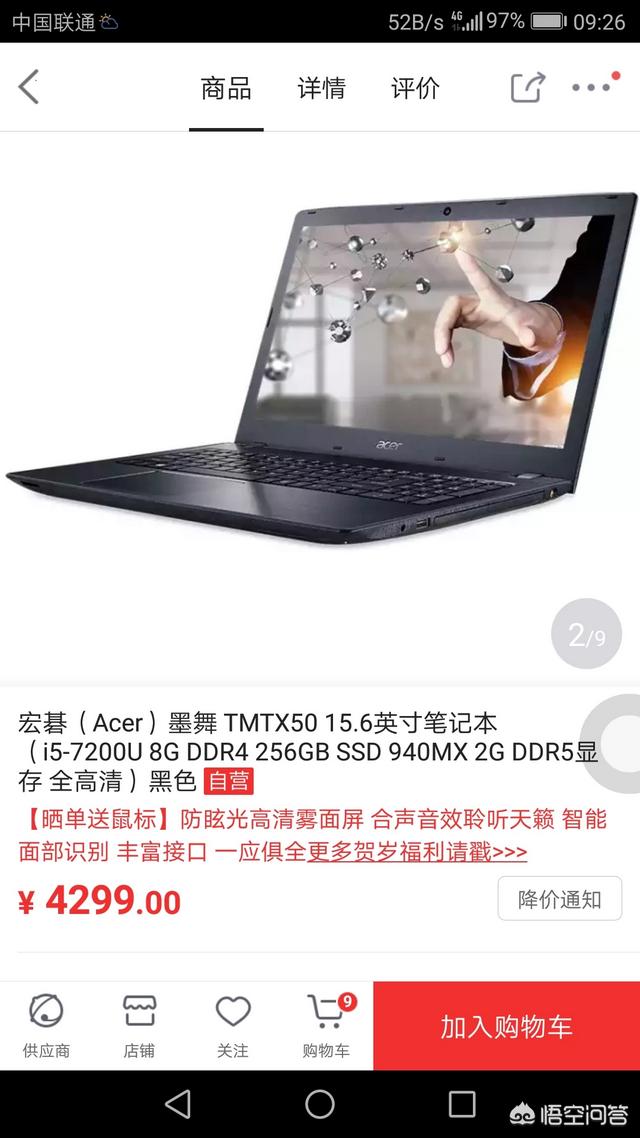Screen dimensions: 640x1138
Task: Tap the 降价通知 button
Action: click(x=559, y=898)
